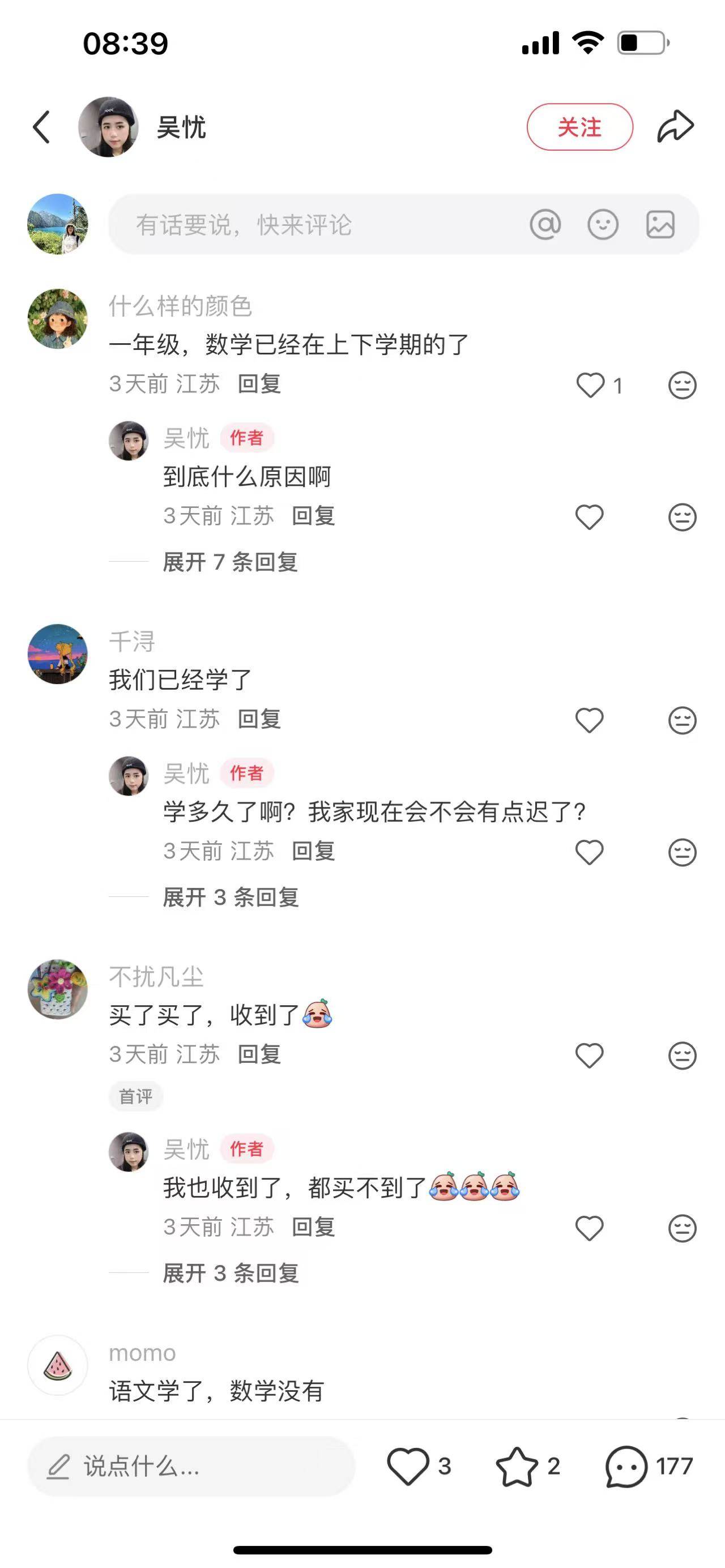Go back using the top-left arrow
The width and height of the screenshot is (725, 1568).
click(41, 127)
